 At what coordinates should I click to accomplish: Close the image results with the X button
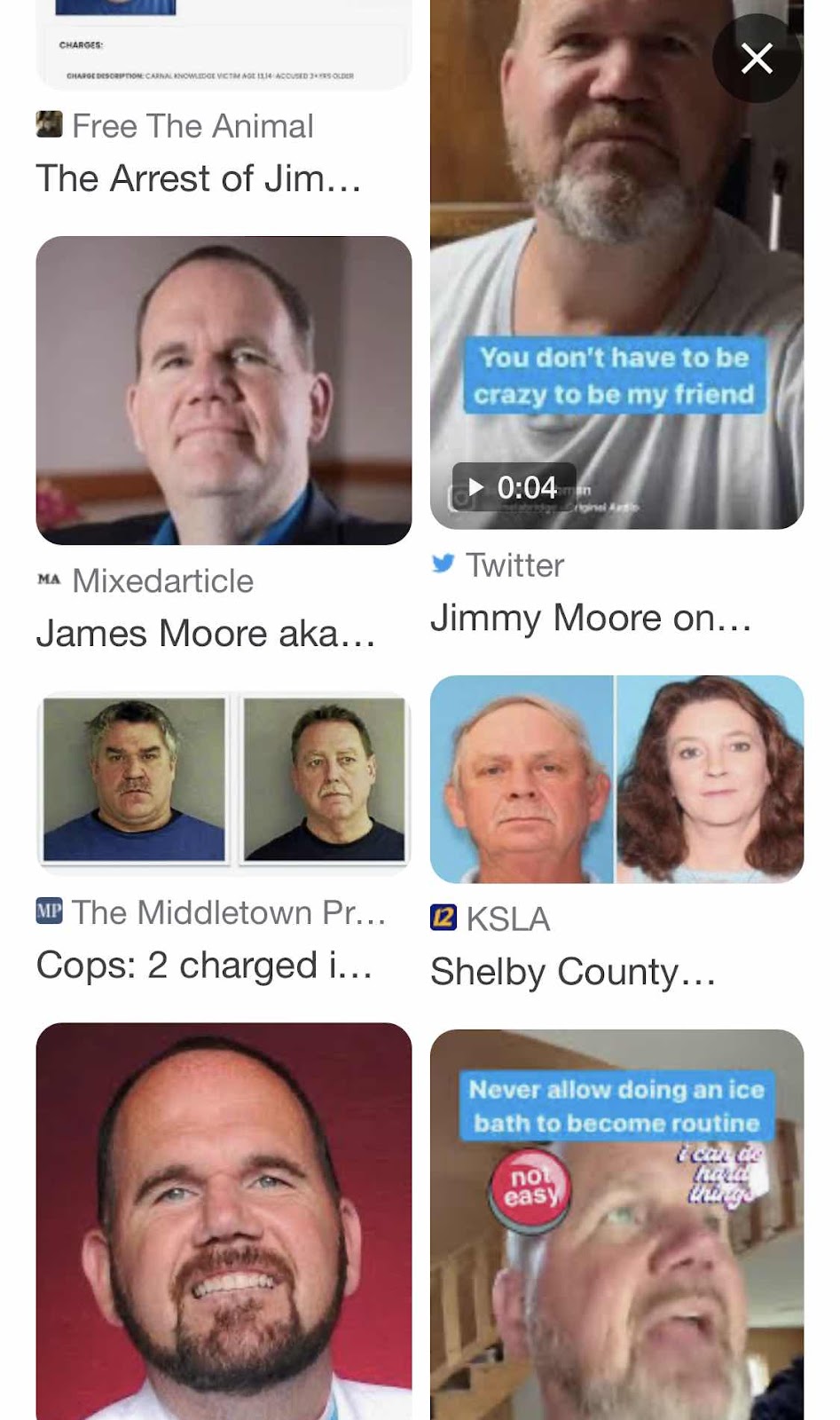click(x=757, y=59)
